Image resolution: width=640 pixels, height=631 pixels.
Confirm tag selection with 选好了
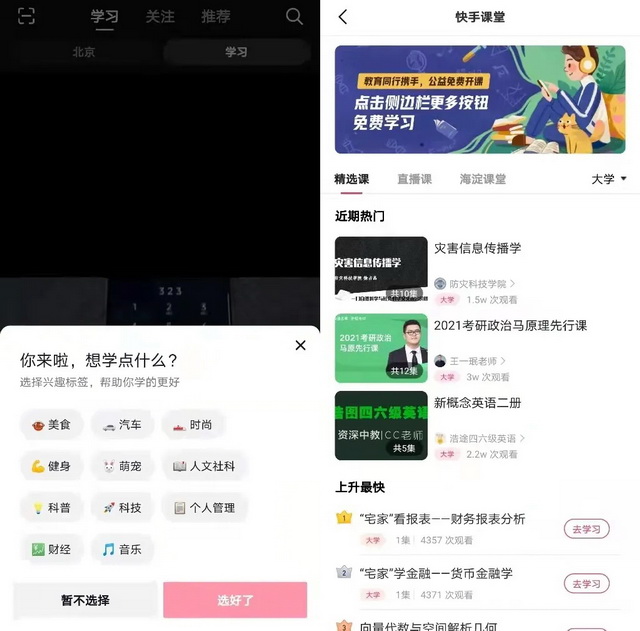click(235, 600)
